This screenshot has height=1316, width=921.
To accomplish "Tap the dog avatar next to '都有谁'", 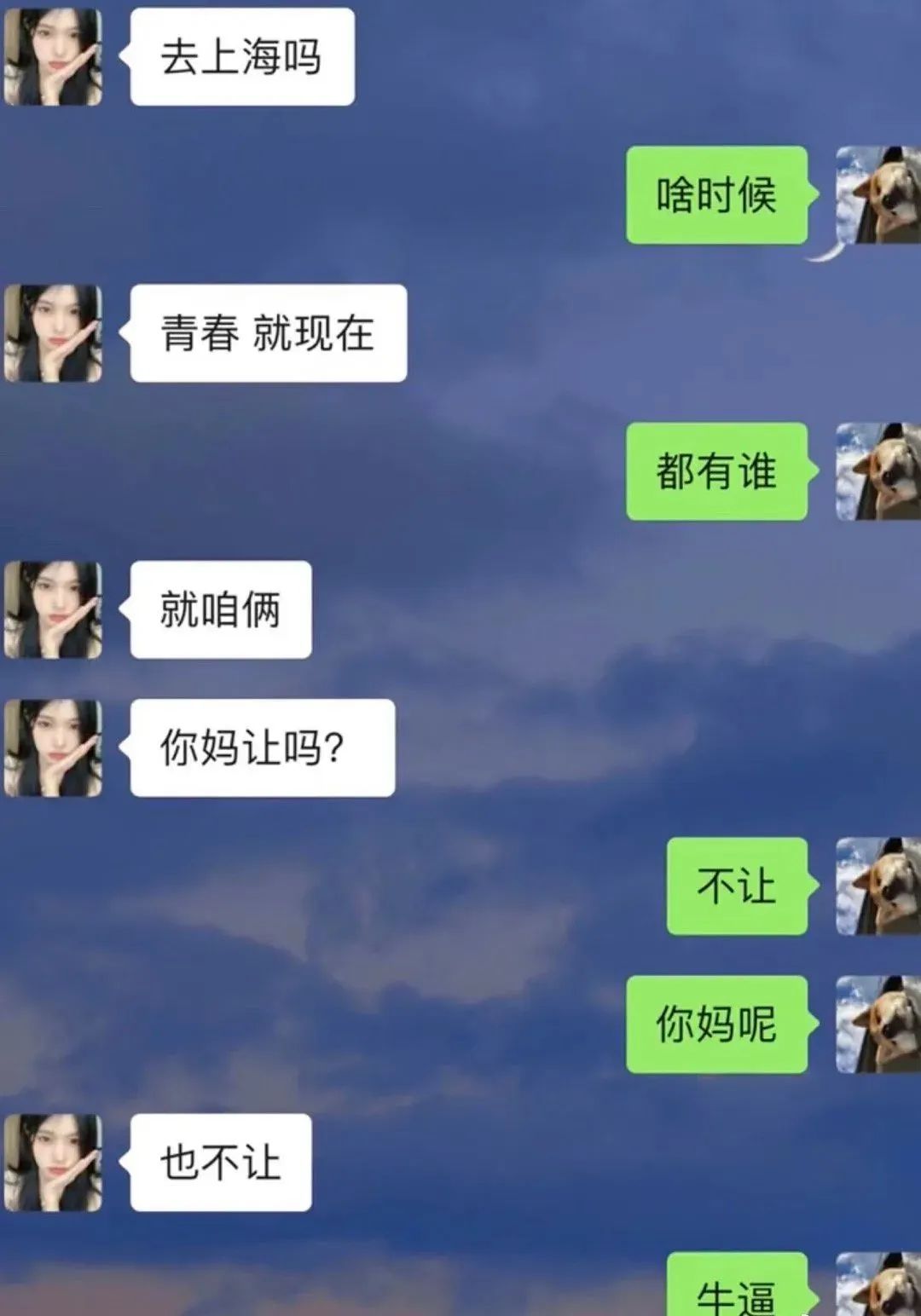I will click(878, 471).
